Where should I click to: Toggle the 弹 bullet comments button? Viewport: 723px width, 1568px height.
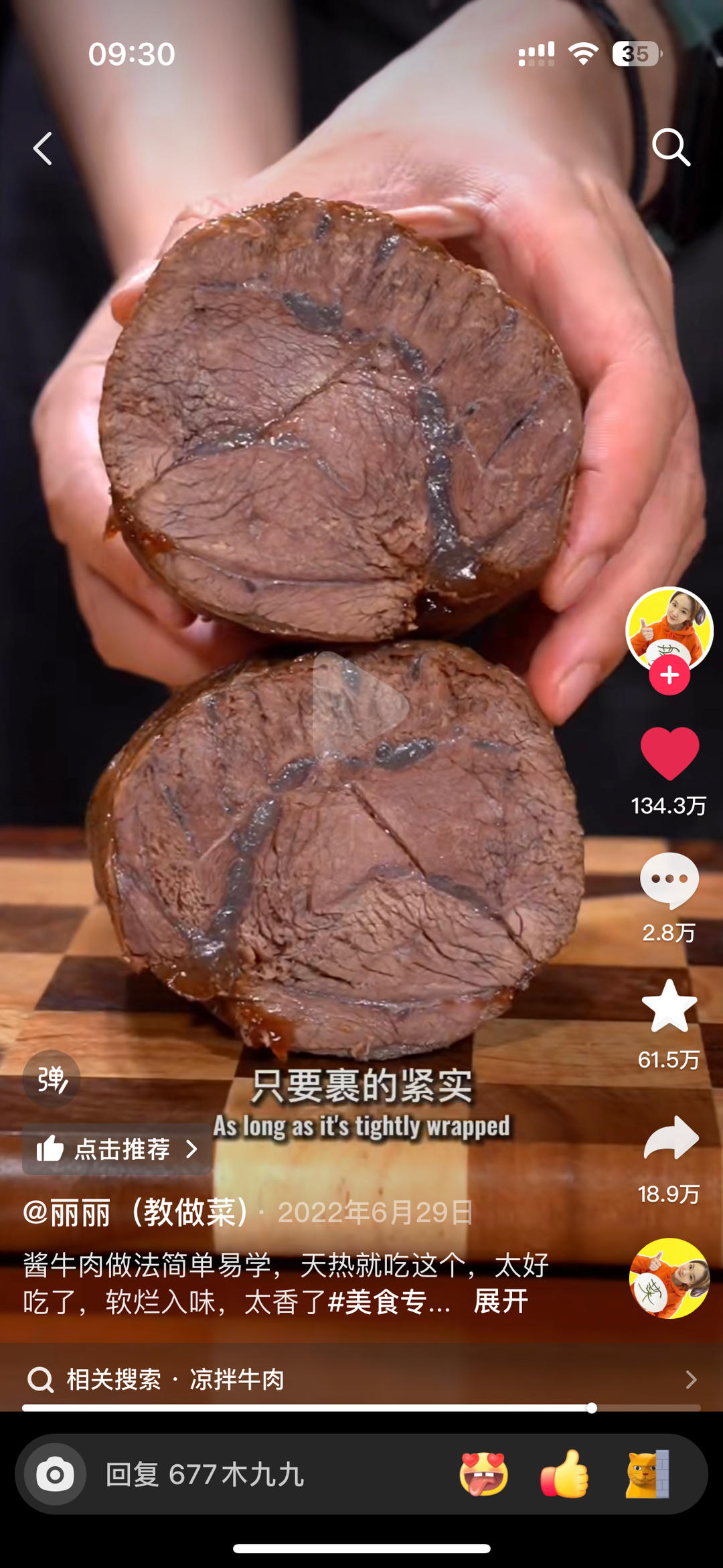tap(52, 1078)
